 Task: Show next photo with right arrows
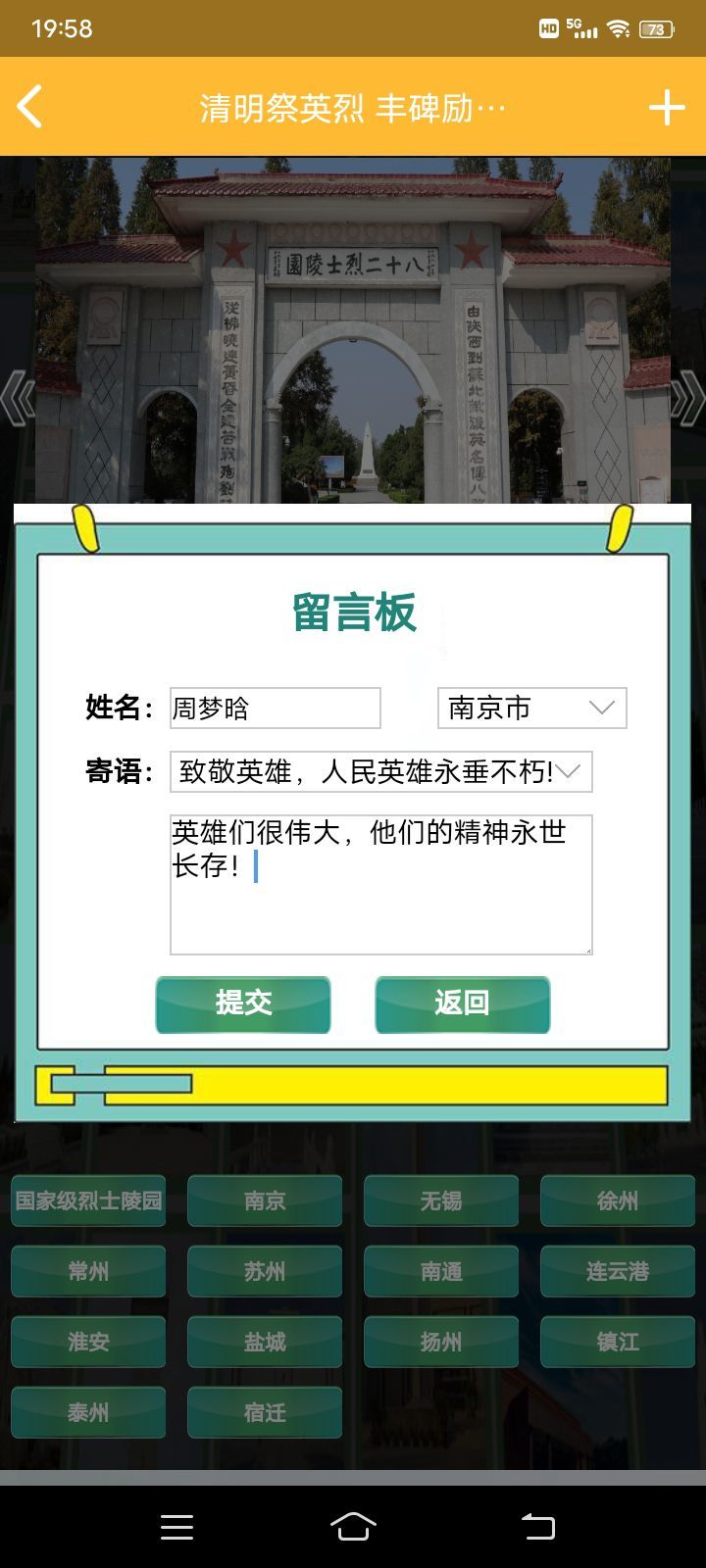pyautogui.click(x=690, y=399)
